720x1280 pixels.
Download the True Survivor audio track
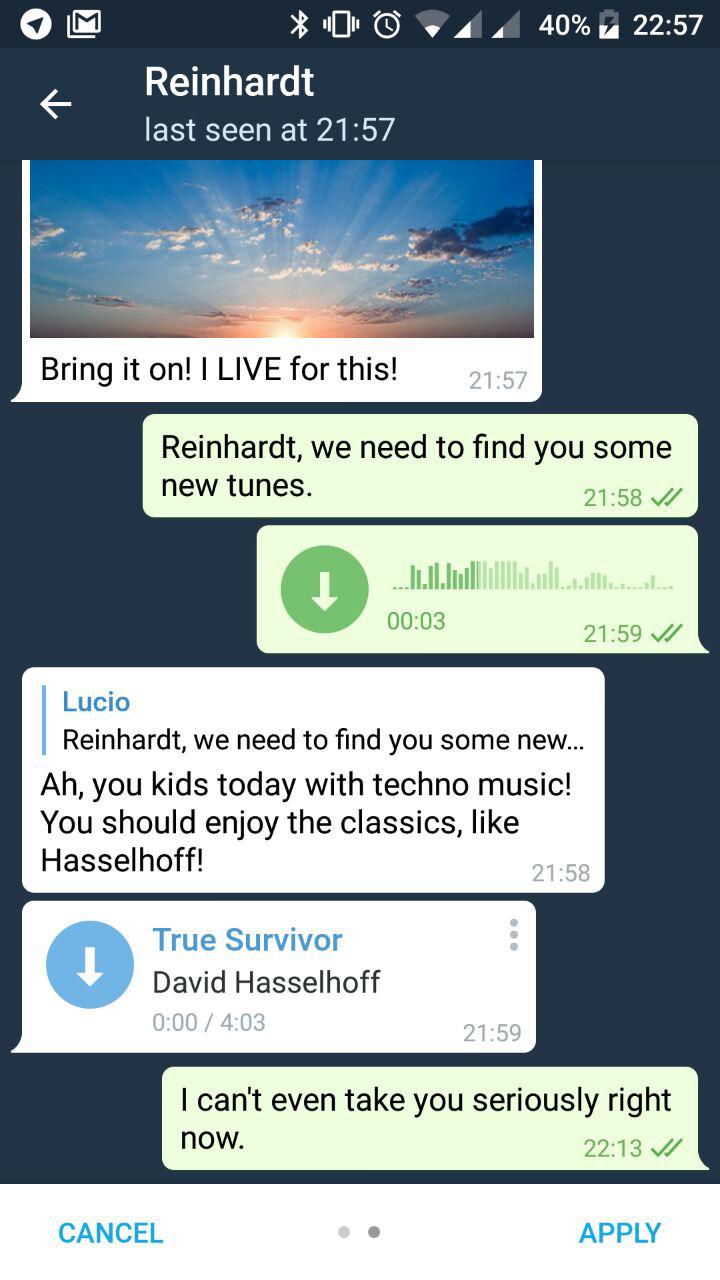tap(90, 964)
